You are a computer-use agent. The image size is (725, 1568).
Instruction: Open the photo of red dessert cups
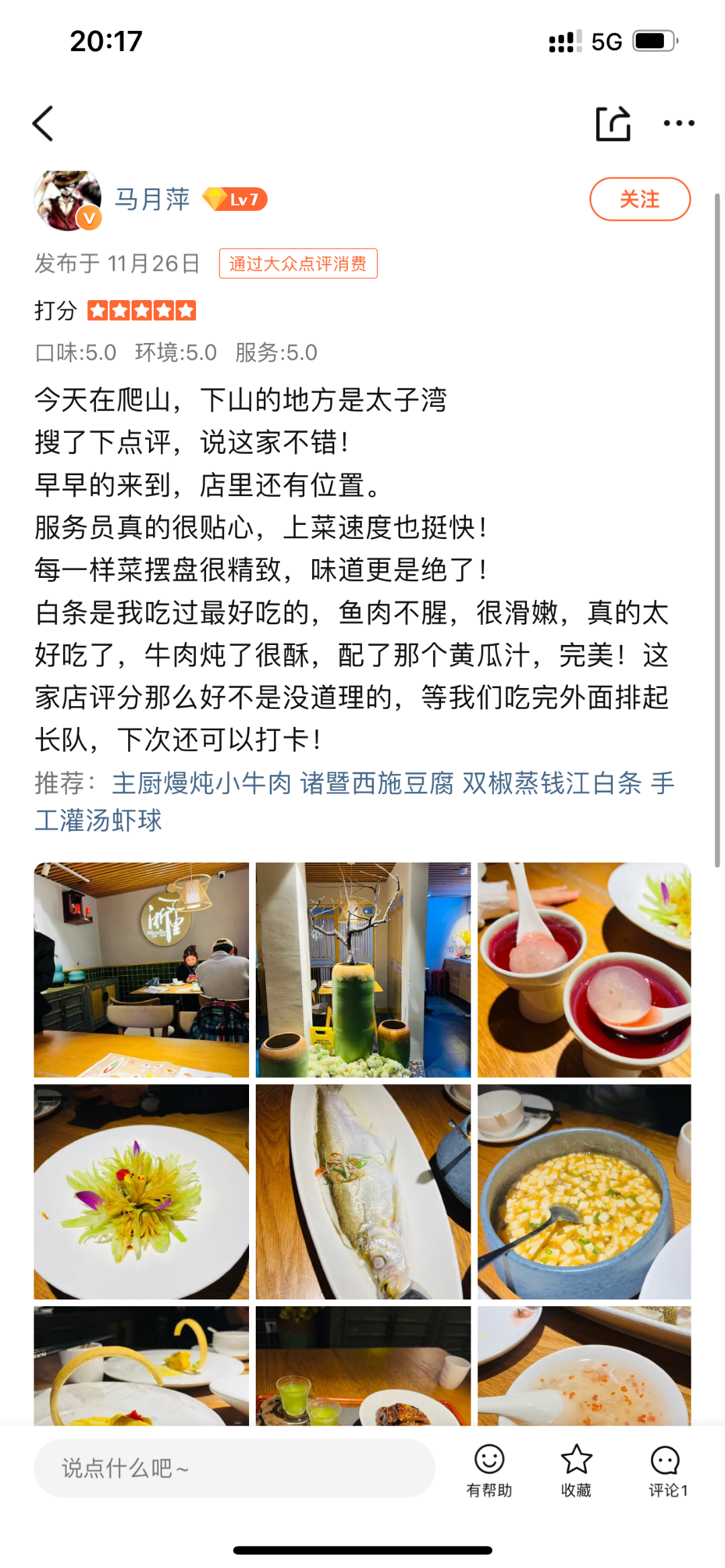[x=584, y=969]
